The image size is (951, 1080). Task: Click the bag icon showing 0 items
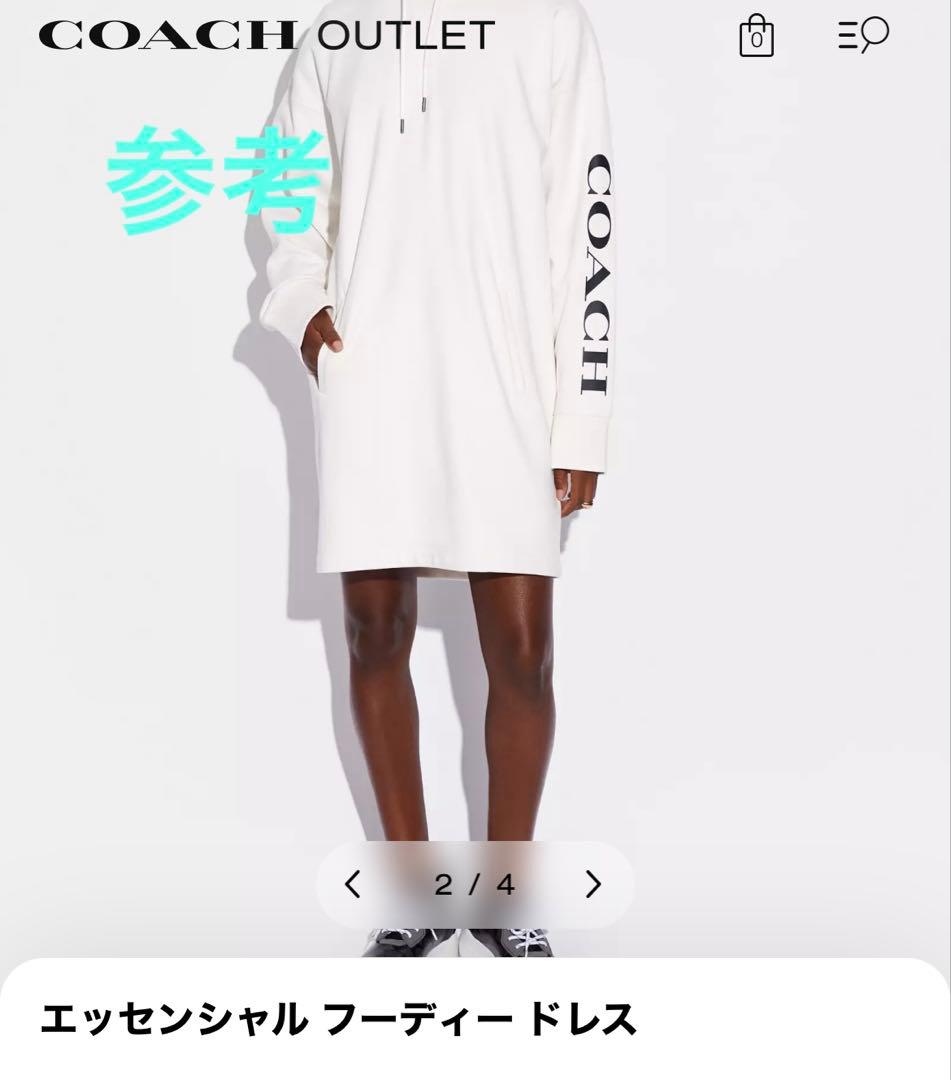tap(757, 37)
